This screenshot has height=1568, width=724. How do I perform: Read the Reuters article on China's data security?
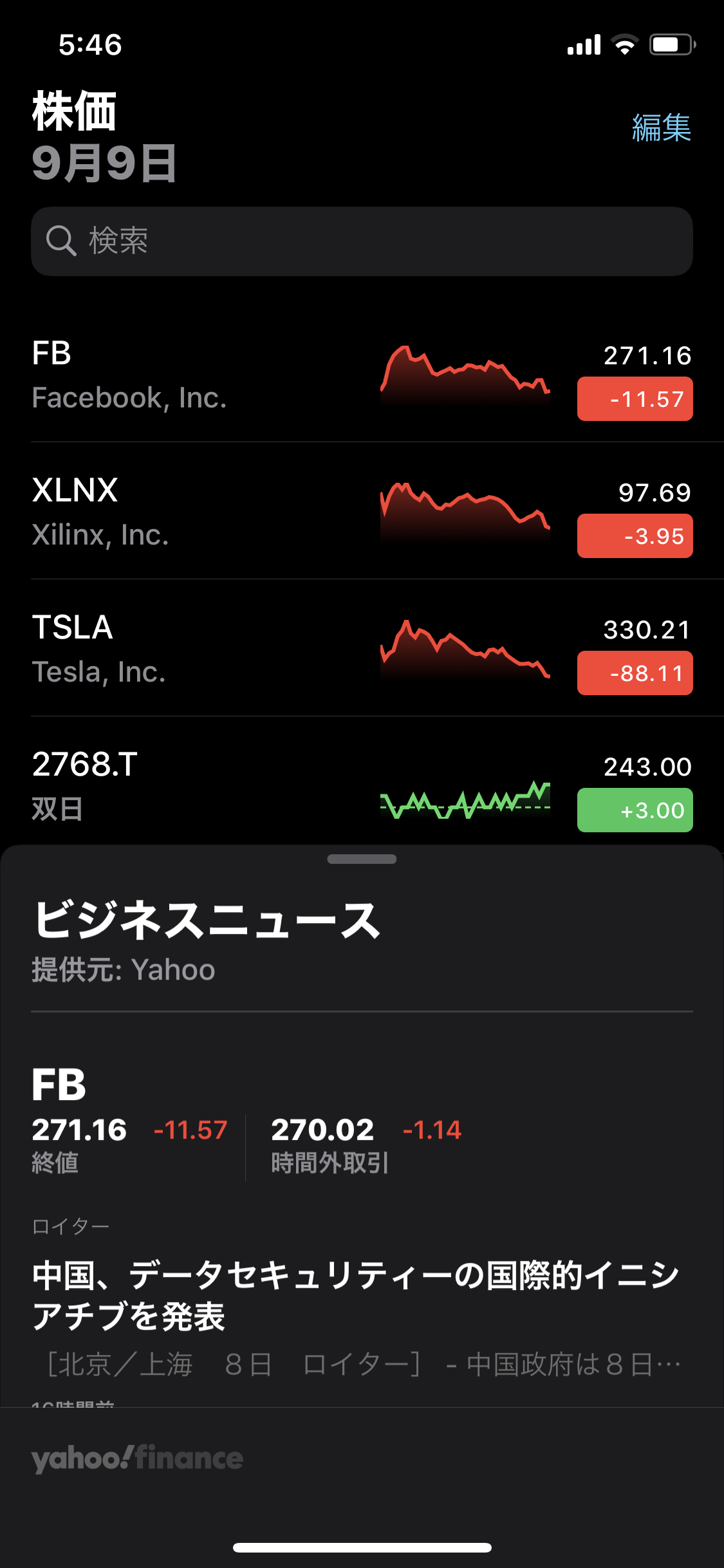pyautogui.click(x=357, y=1295)
